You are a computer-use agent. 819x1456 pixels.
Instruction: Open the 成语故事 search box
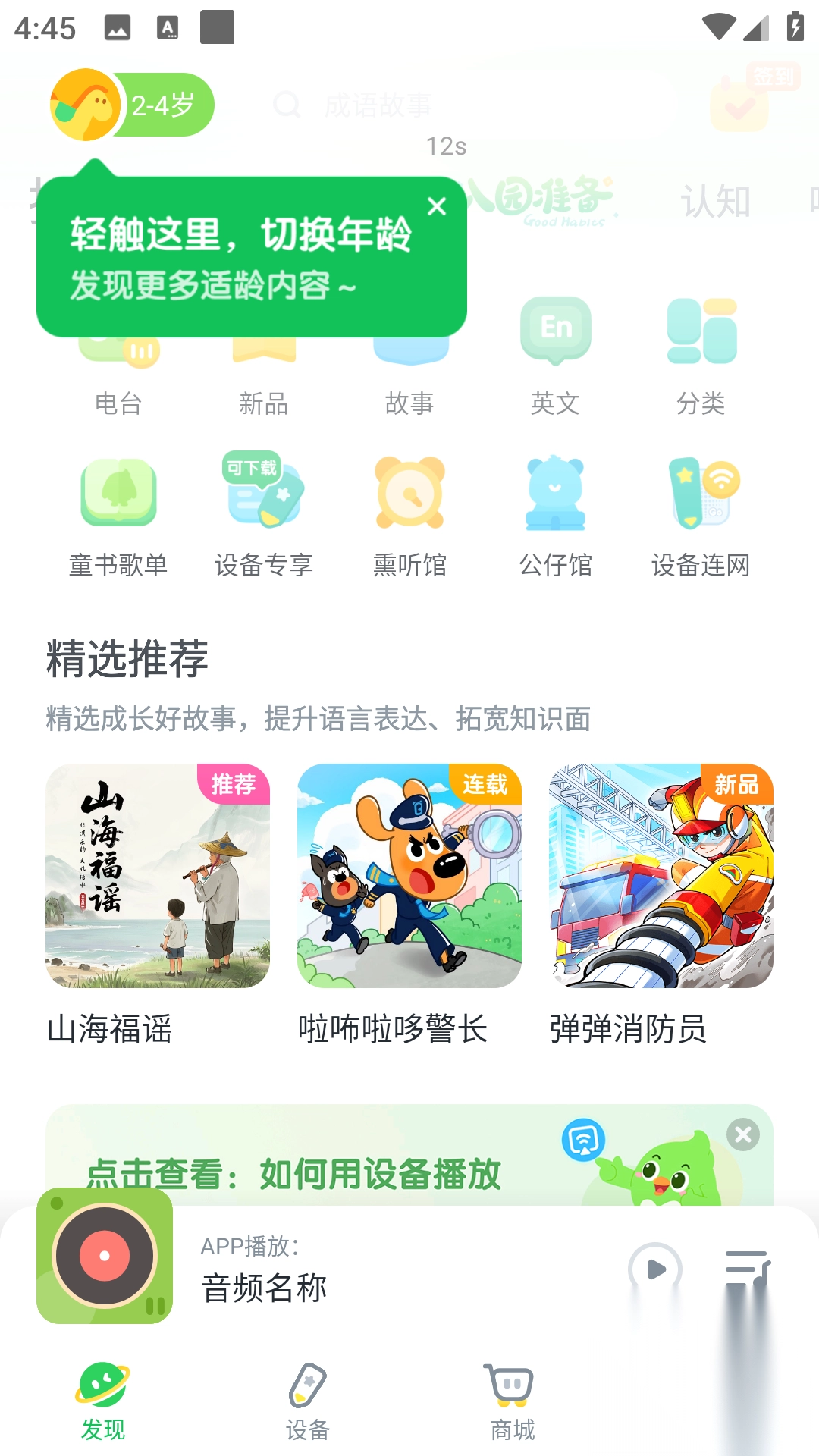[x=378, y=105]
